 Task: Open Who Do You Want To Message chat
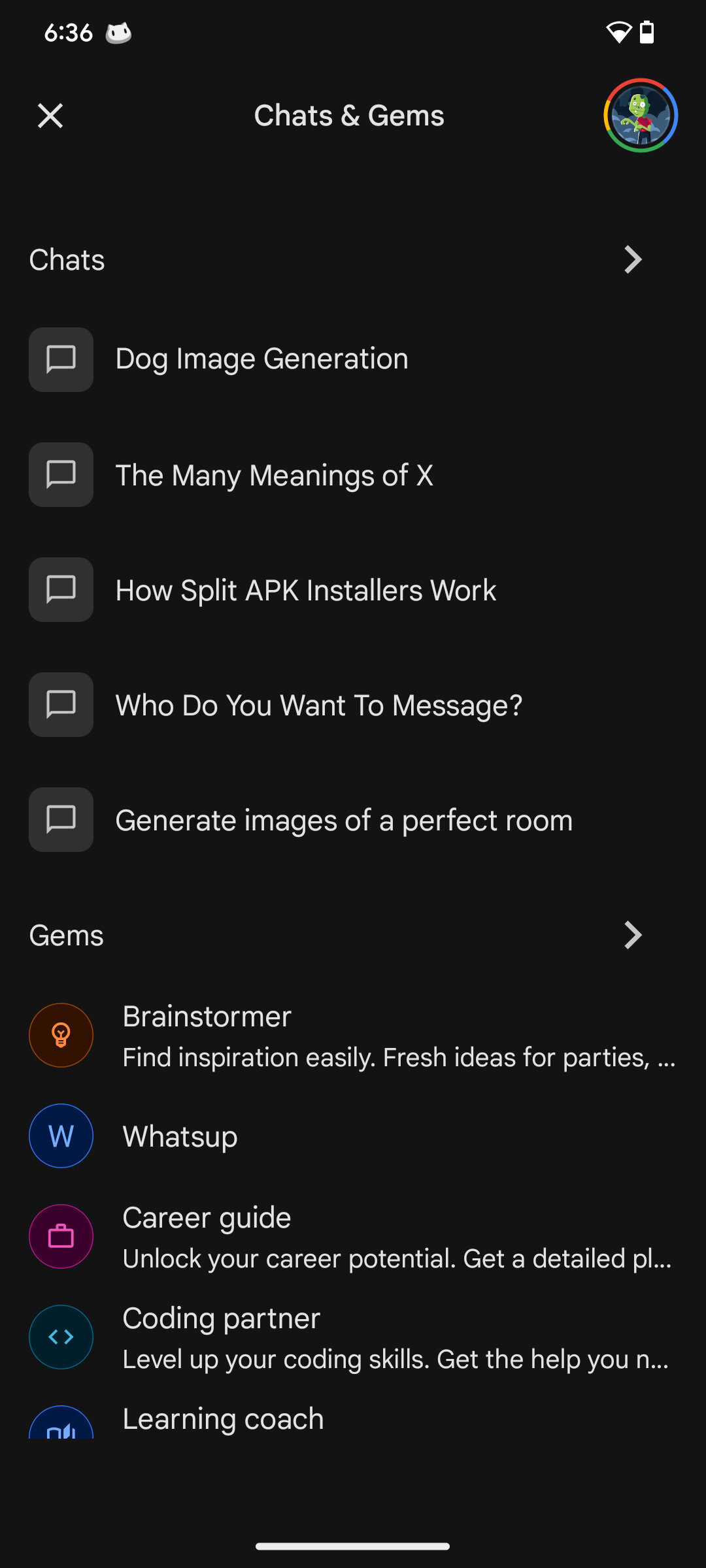click(x=318, y=706)
